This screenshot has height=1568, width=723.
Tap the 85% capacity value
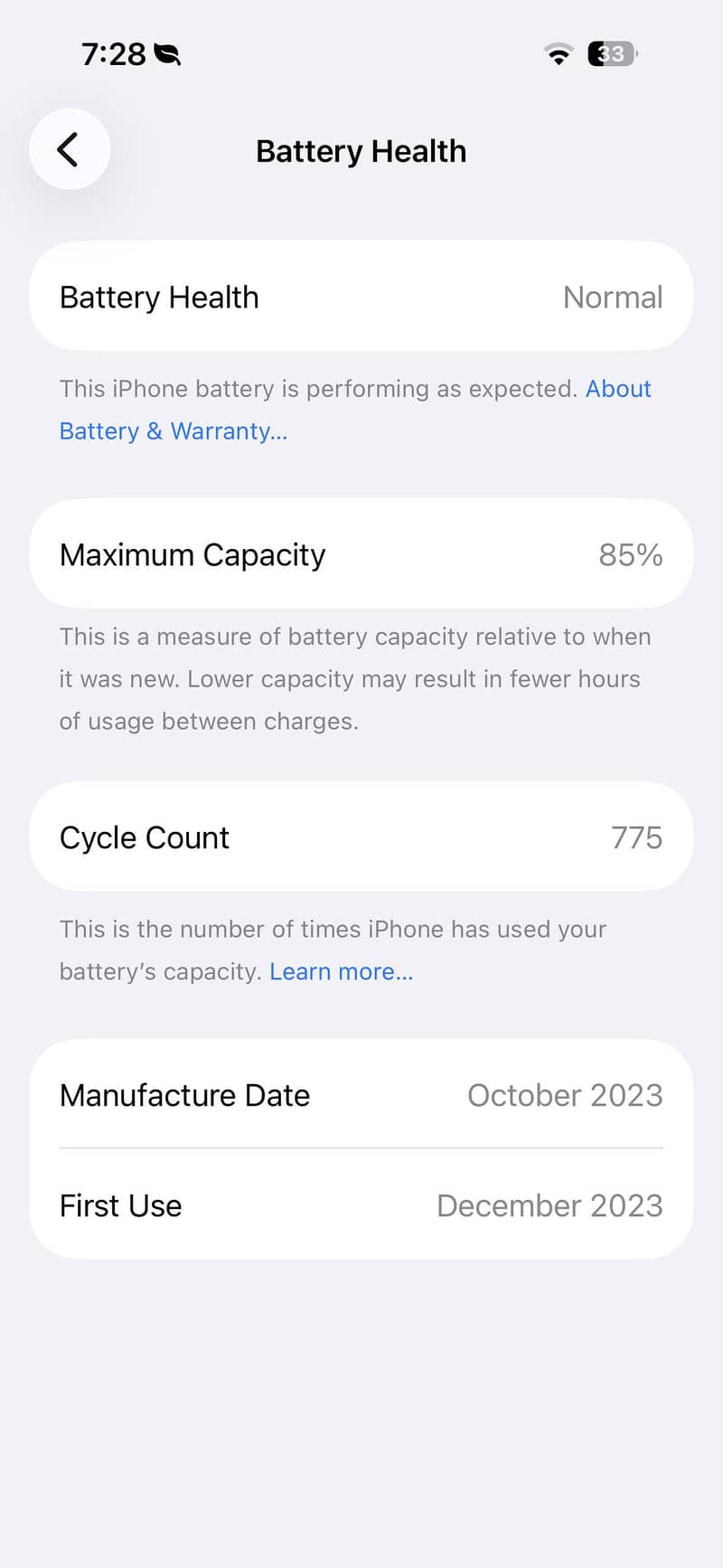(630, 554)
